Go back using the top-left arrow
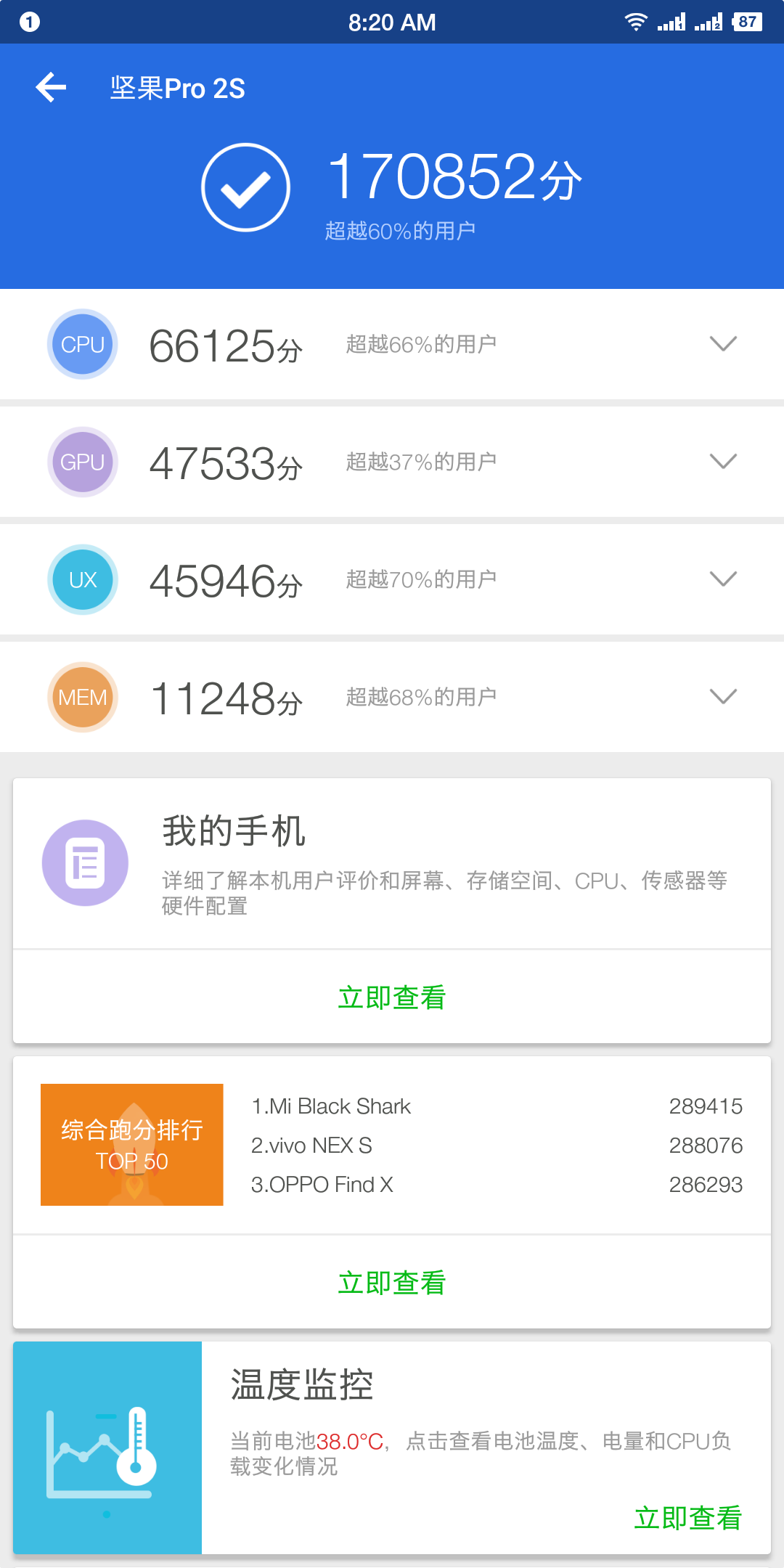 (x=52, y=88)
